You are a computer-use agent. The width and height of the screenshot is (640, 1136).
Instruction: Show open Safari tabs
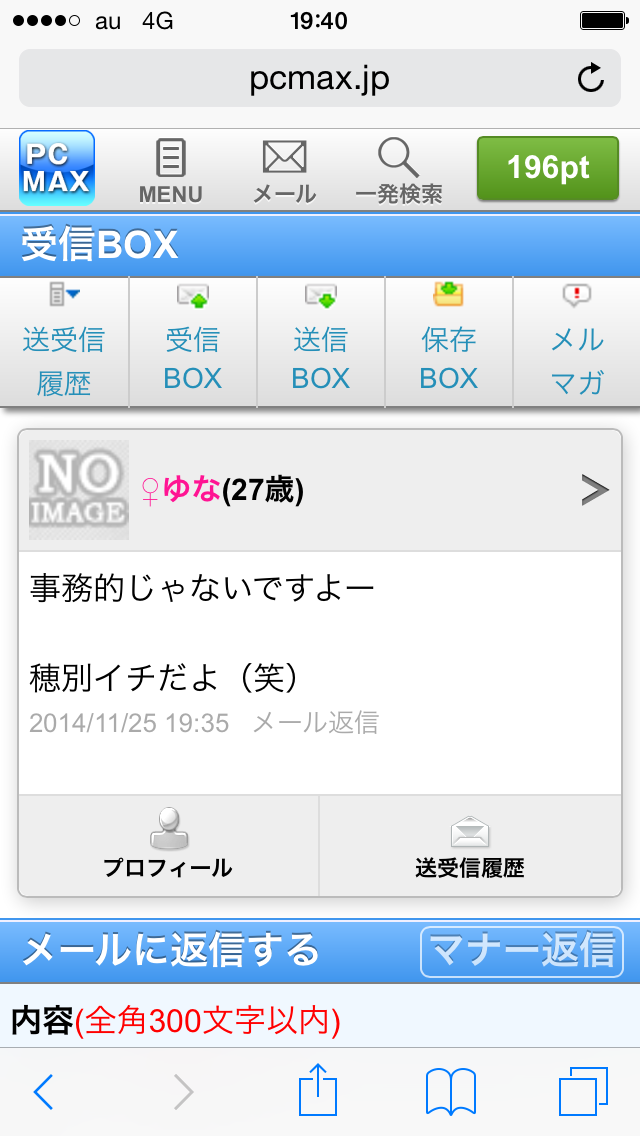[583, 1092]
